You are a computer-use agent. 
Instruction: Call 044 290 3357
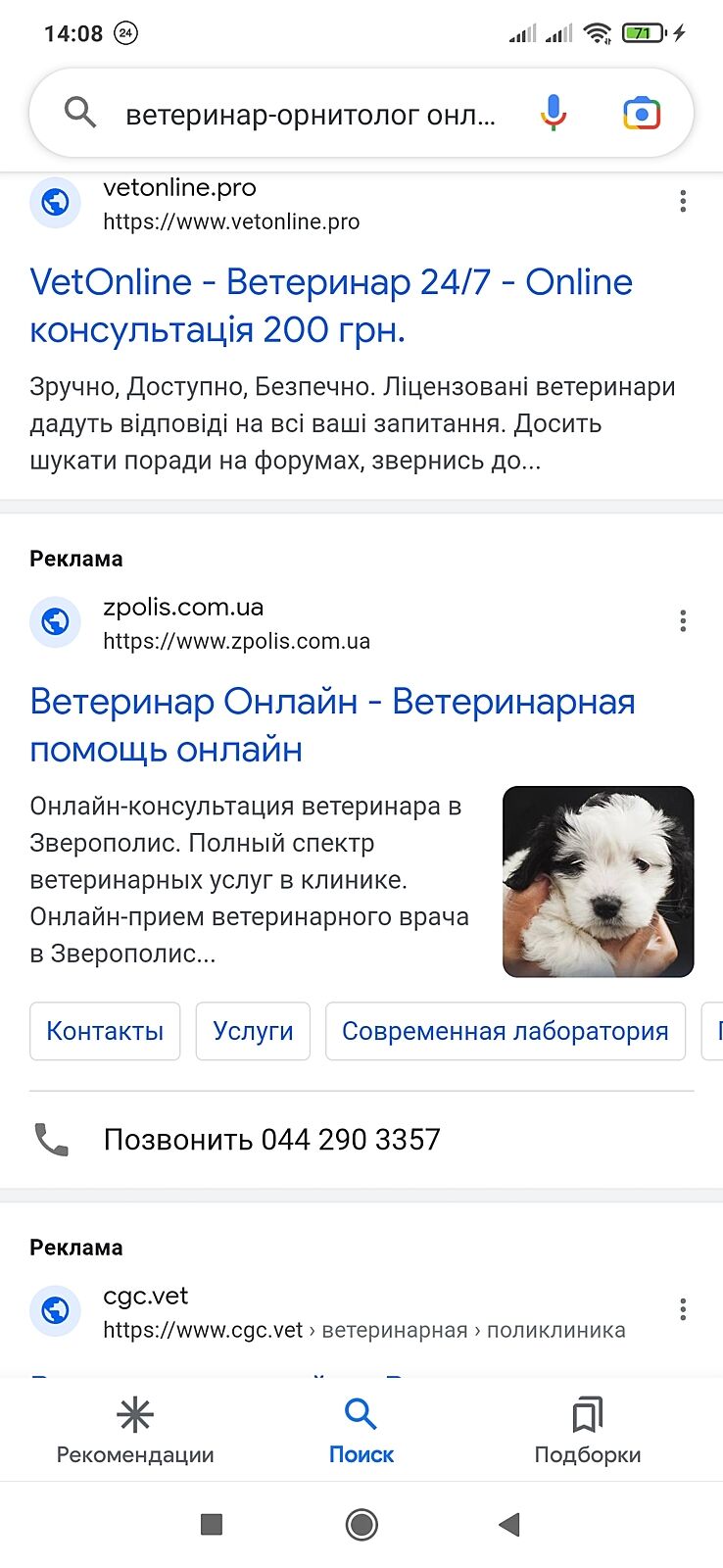tap(271, 1140)
